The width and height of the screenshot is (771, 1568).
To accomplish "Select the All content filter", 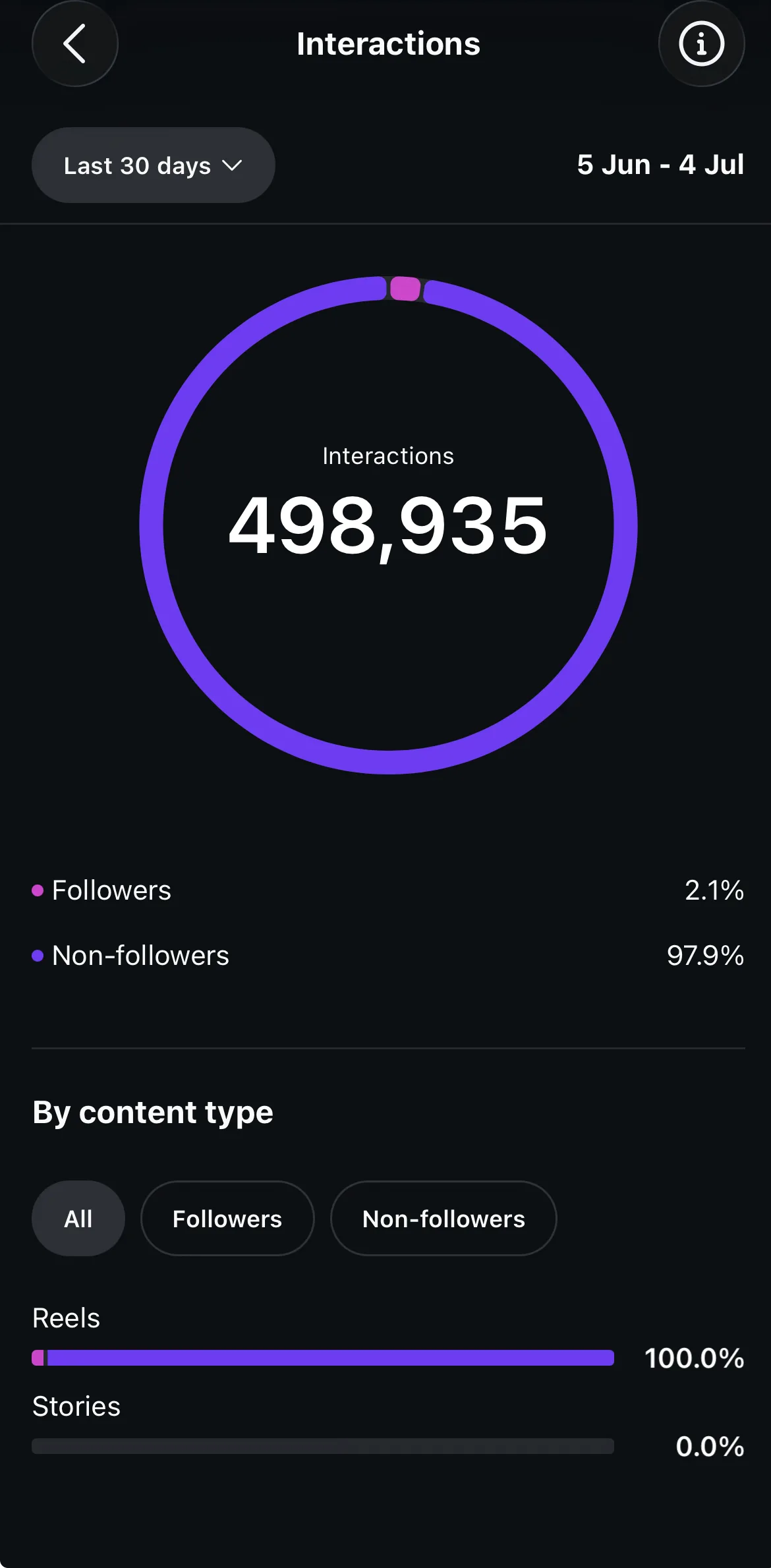I will point(78,1219).
